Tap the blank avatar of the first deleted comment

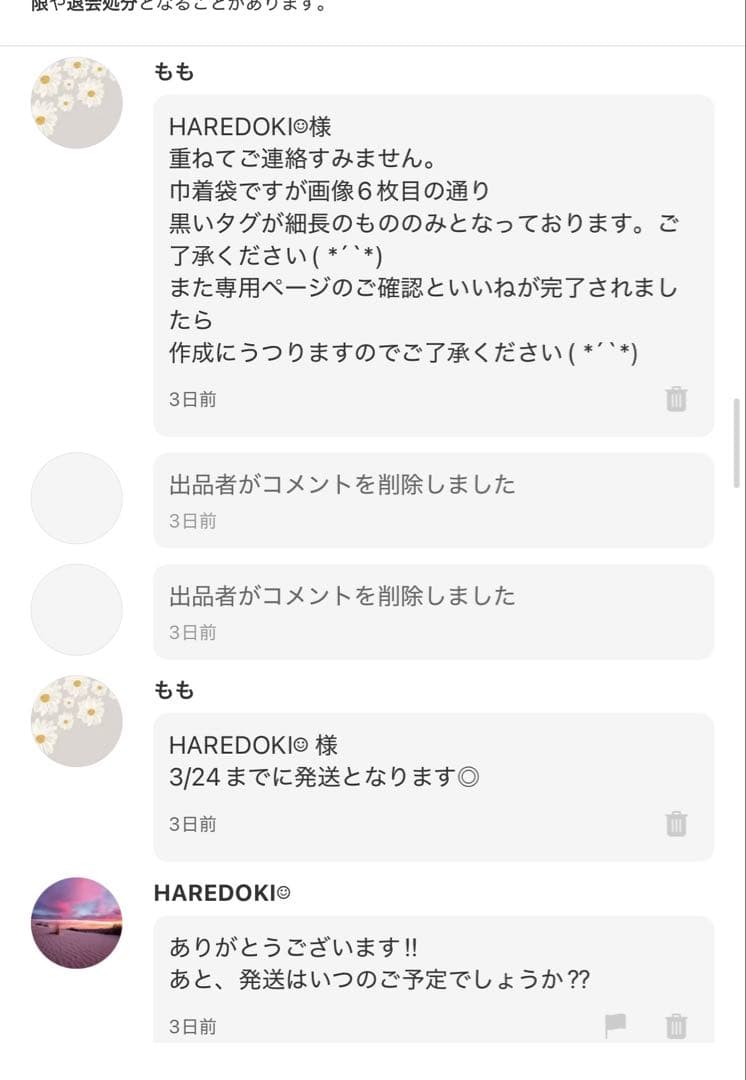(76, 498)
